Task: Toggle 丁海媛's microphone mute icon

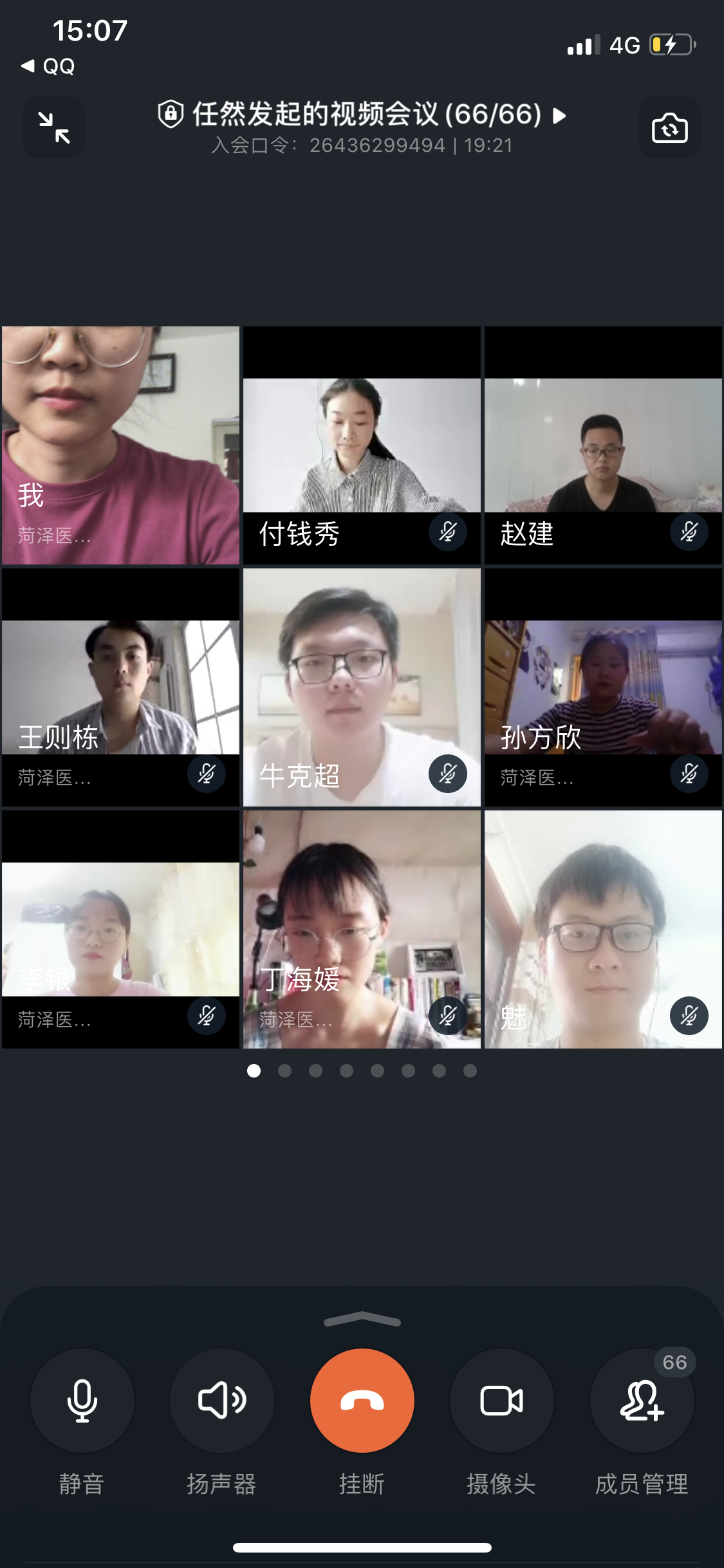Action: [447, 1015]
